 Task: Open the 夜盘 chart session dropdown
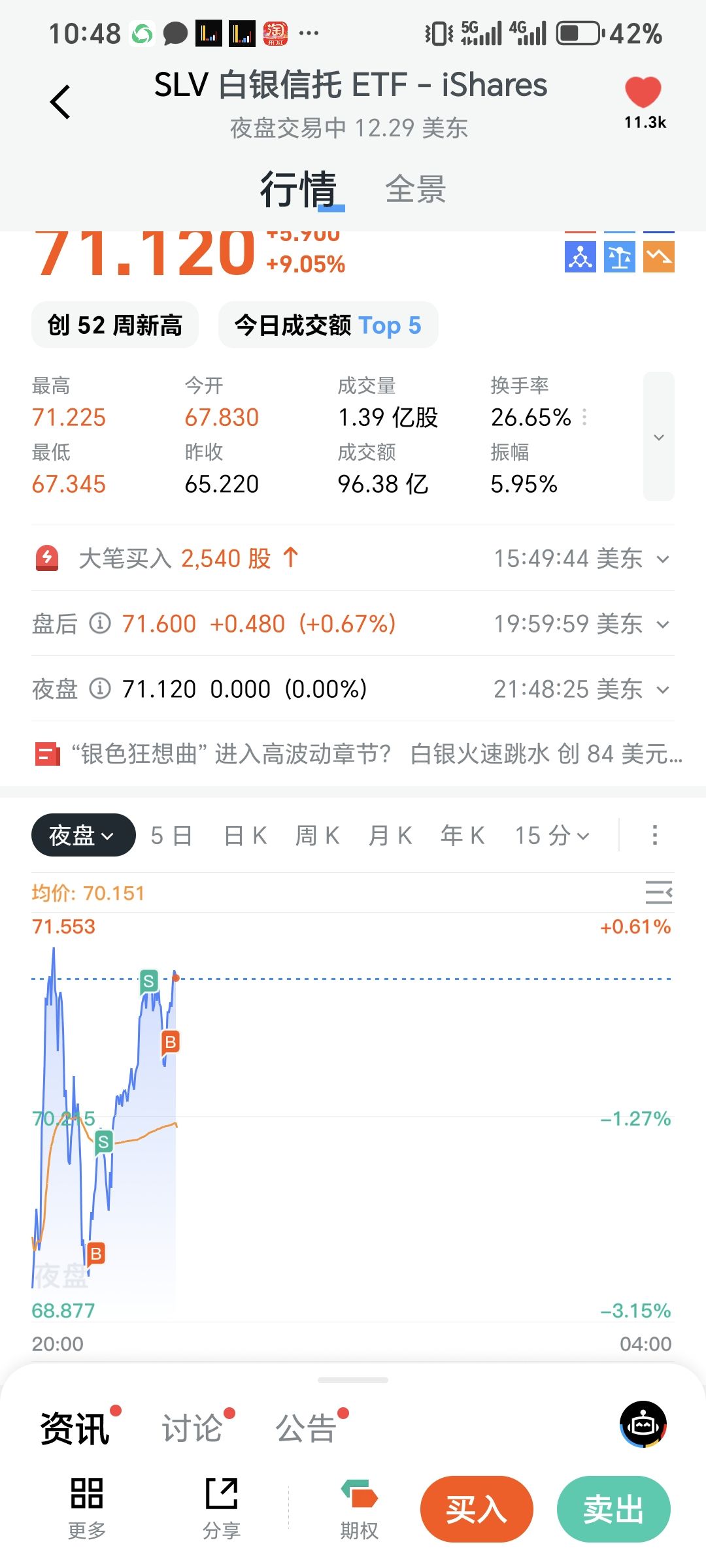click(83, 835)
